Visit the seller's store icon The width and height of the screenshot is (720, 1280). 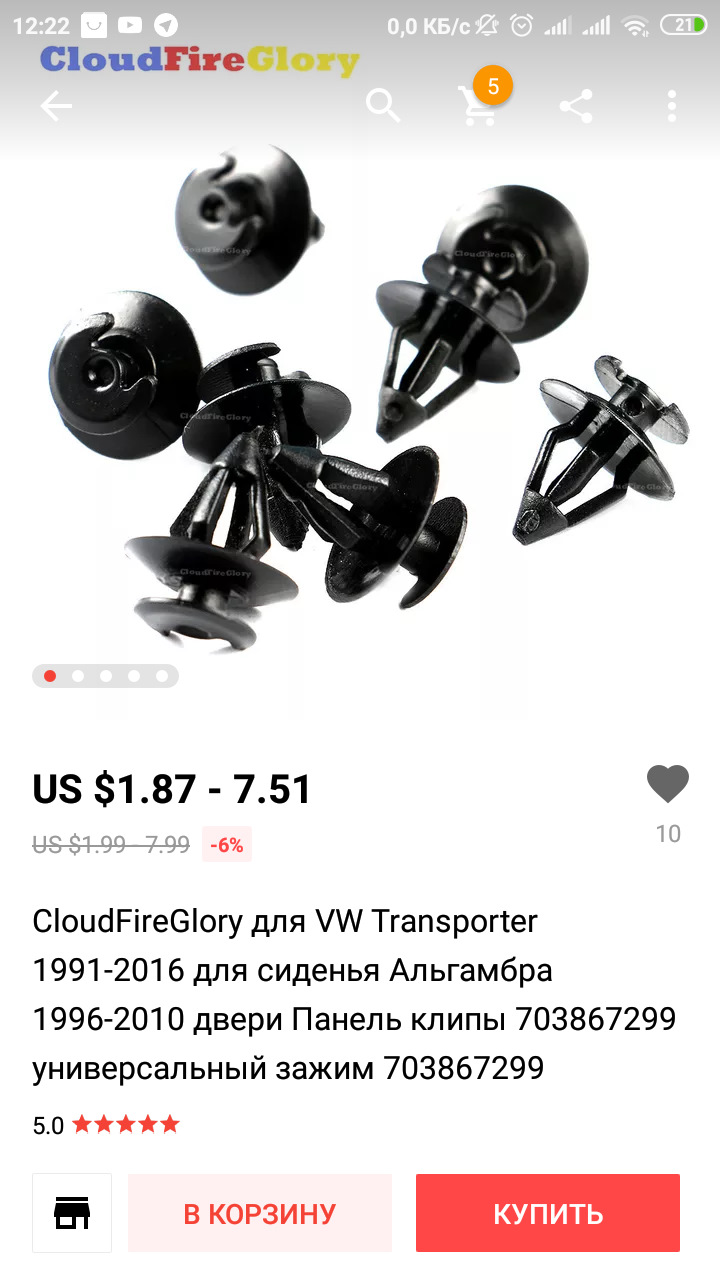72,1213
